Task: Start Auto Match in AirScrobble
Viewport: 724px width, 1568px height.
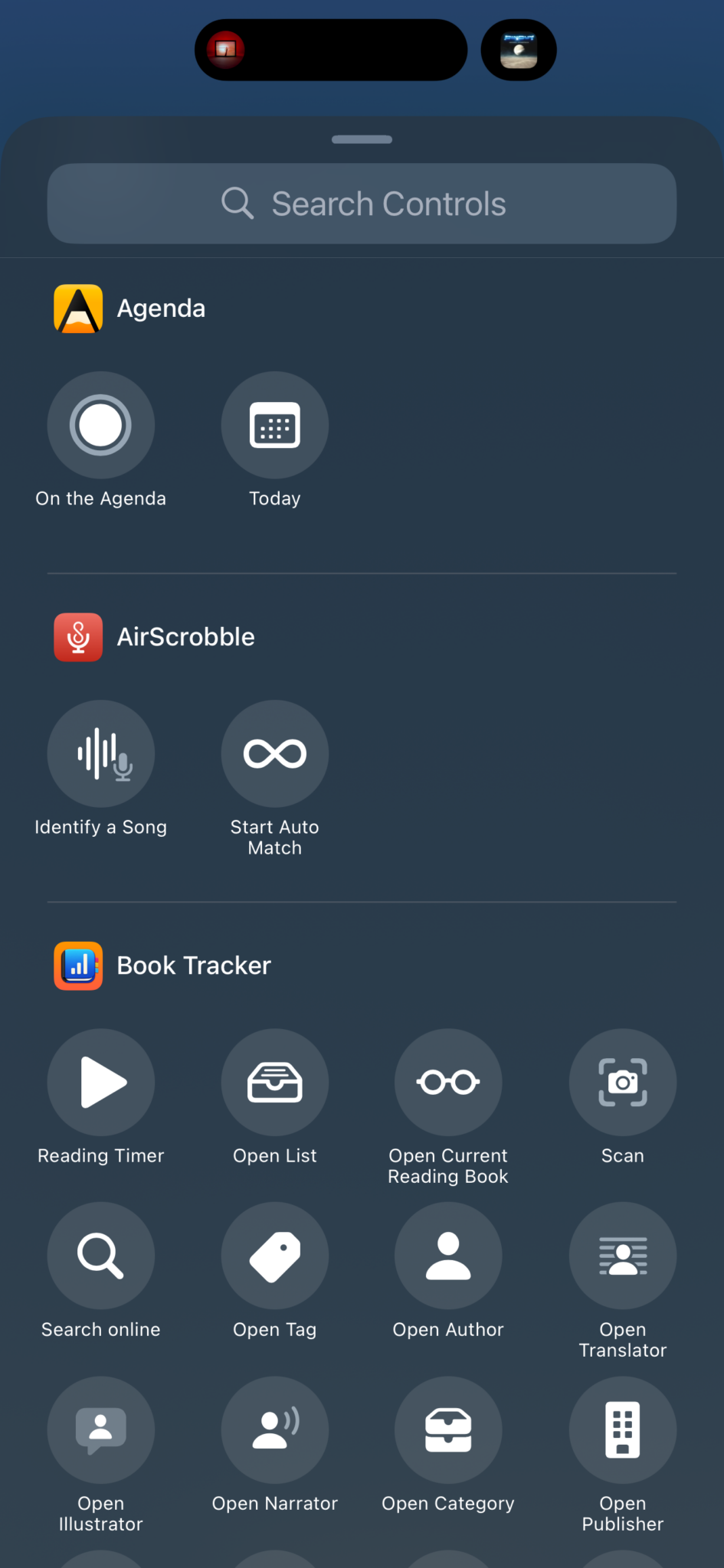Action: (x=274, y=753)
